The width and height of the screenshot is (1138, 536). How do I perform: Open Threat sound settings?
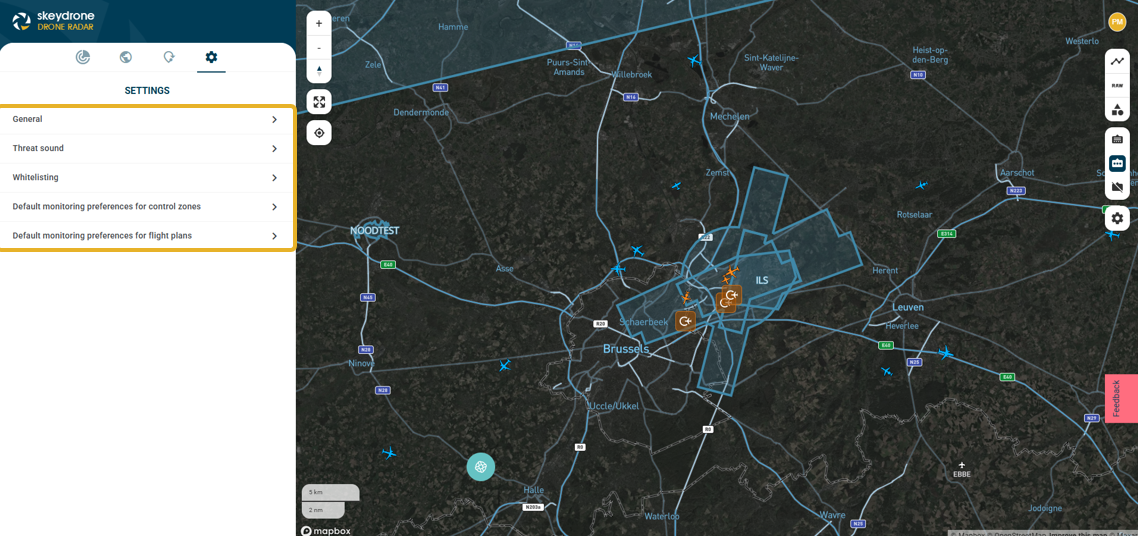[x=146, y=148]
